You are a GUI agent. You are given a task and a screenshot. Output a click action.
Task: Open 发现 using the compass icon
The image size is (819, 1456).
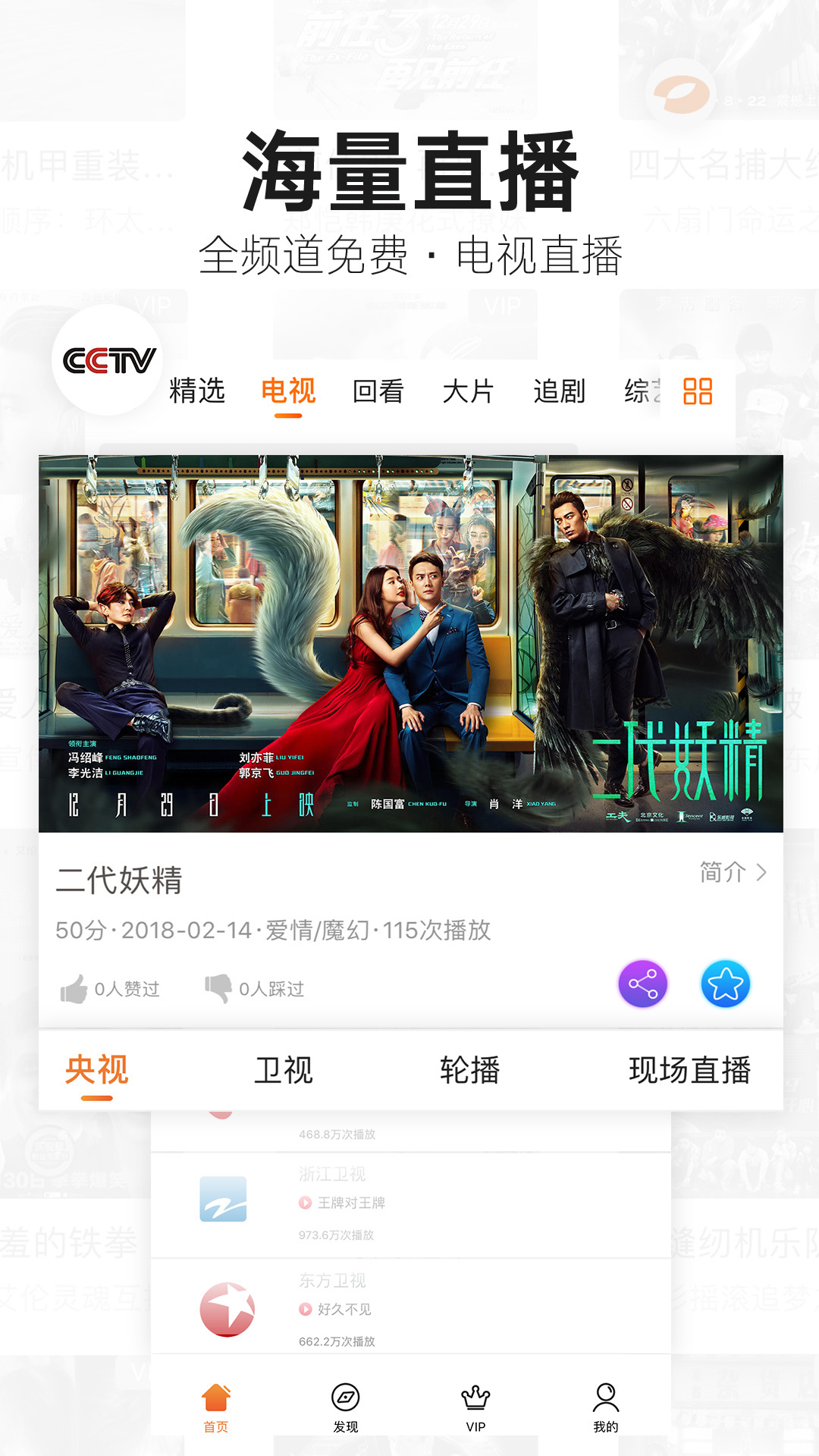click(347, 1399)
